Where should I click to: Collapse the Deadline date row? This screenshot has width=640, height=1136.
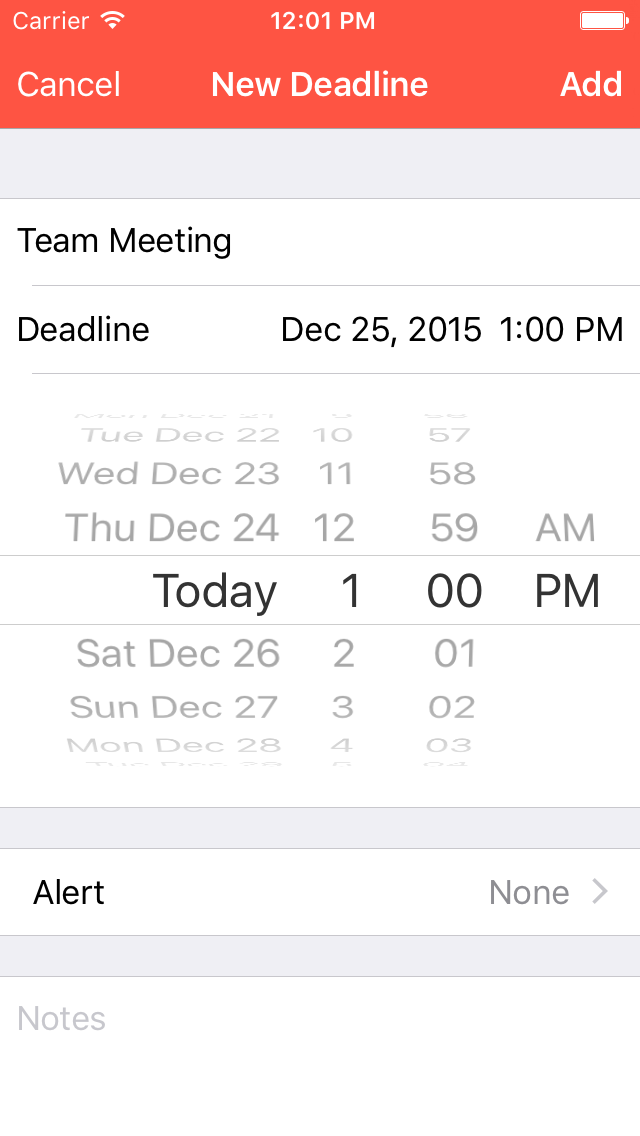pos(320,330)
